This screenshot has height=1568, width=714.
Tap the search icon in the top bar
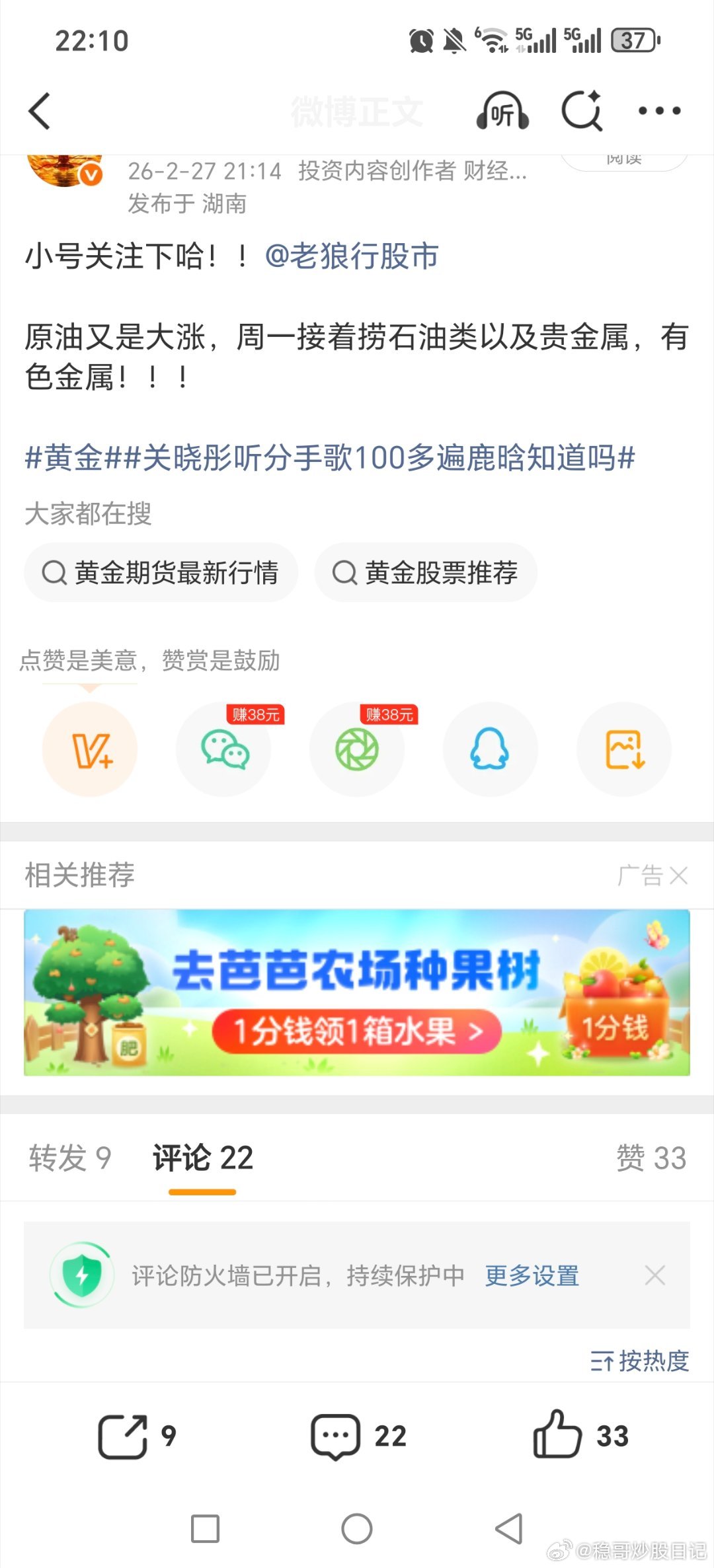point(580,111)
